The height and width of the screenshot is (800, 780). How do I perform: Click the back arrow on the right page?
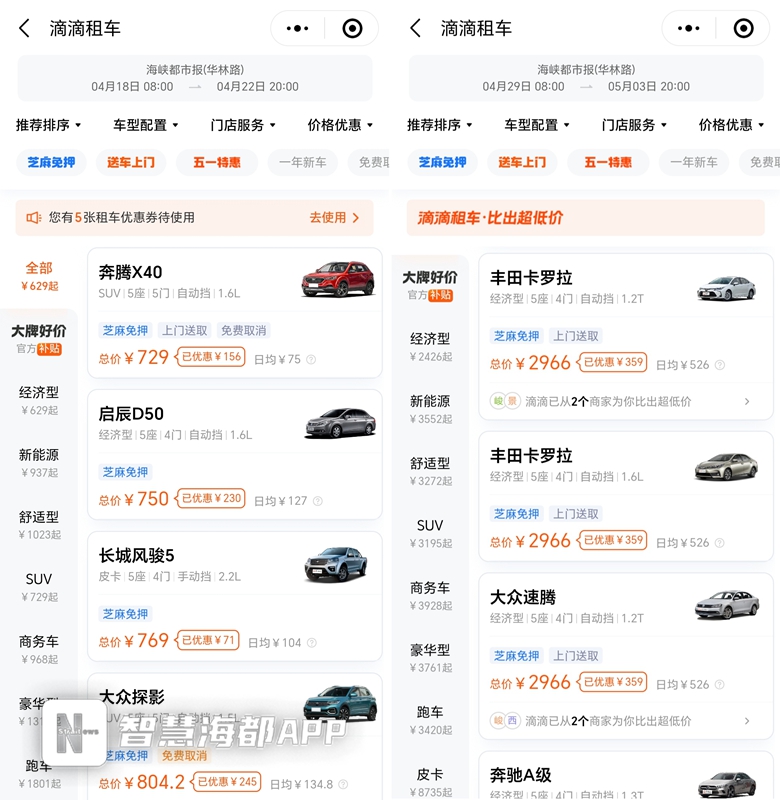(413, 29)
